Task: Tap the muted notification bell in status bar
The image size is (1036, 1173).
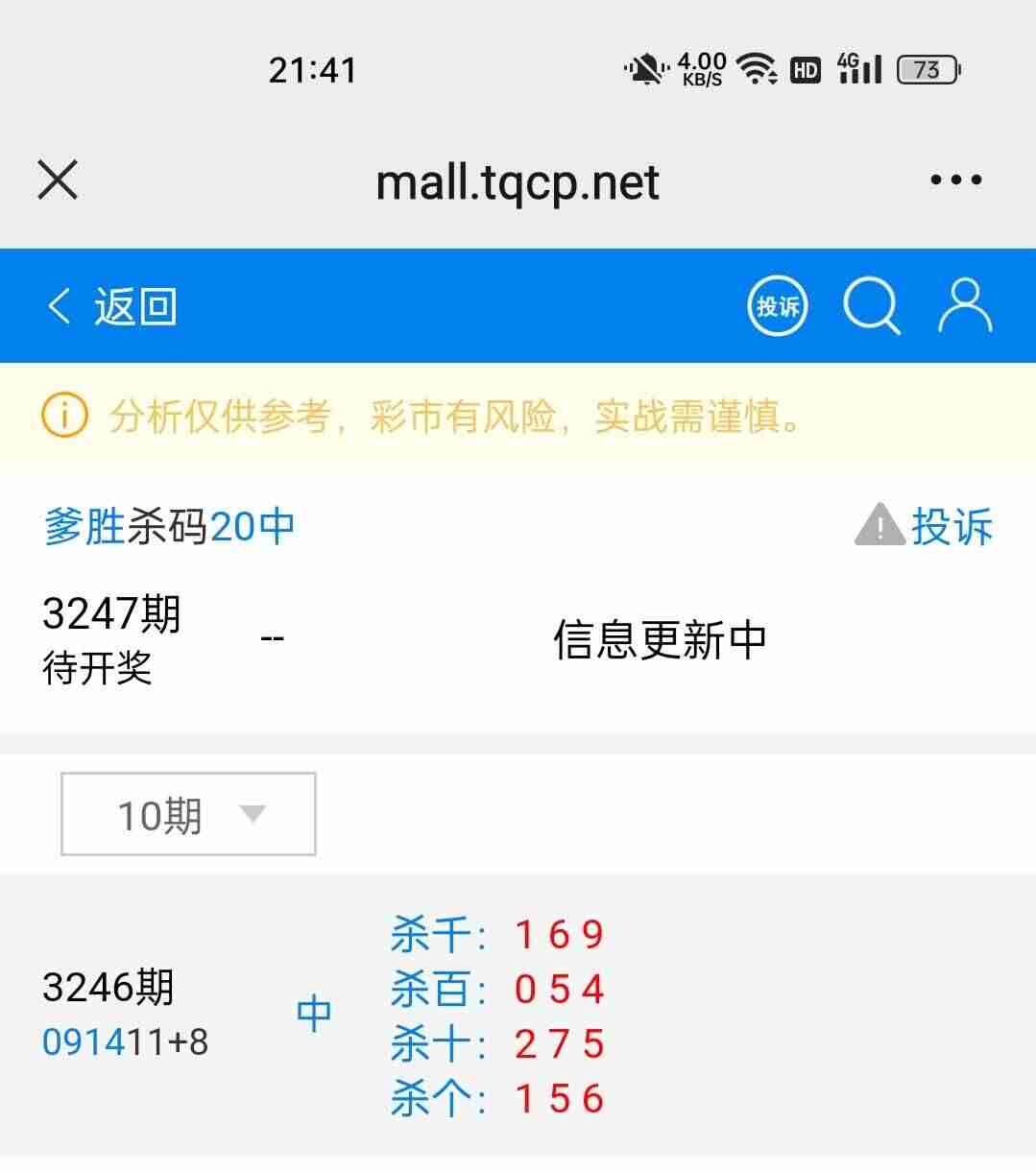Action: coord(644,68)
